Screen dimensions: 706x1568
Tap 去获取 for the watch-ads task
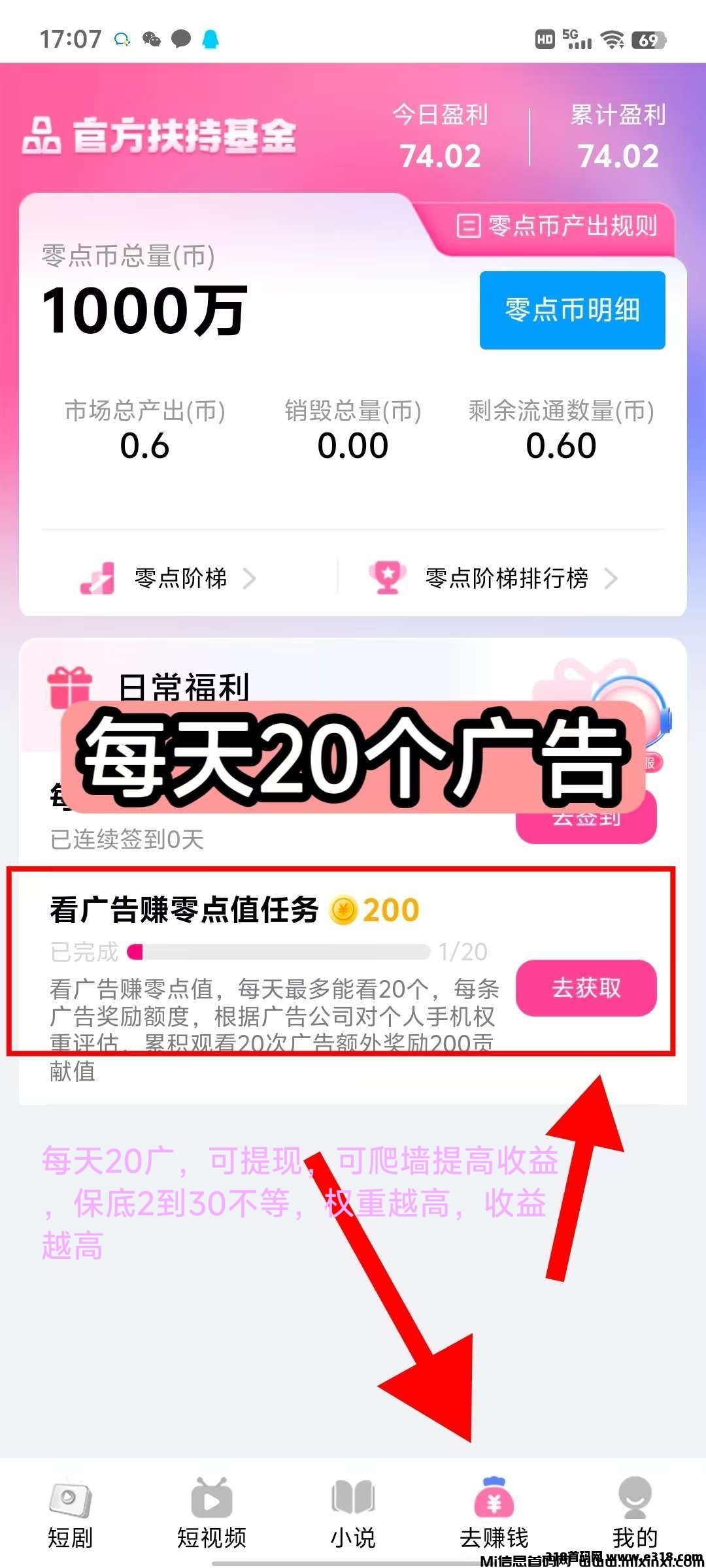click(586, 988)
